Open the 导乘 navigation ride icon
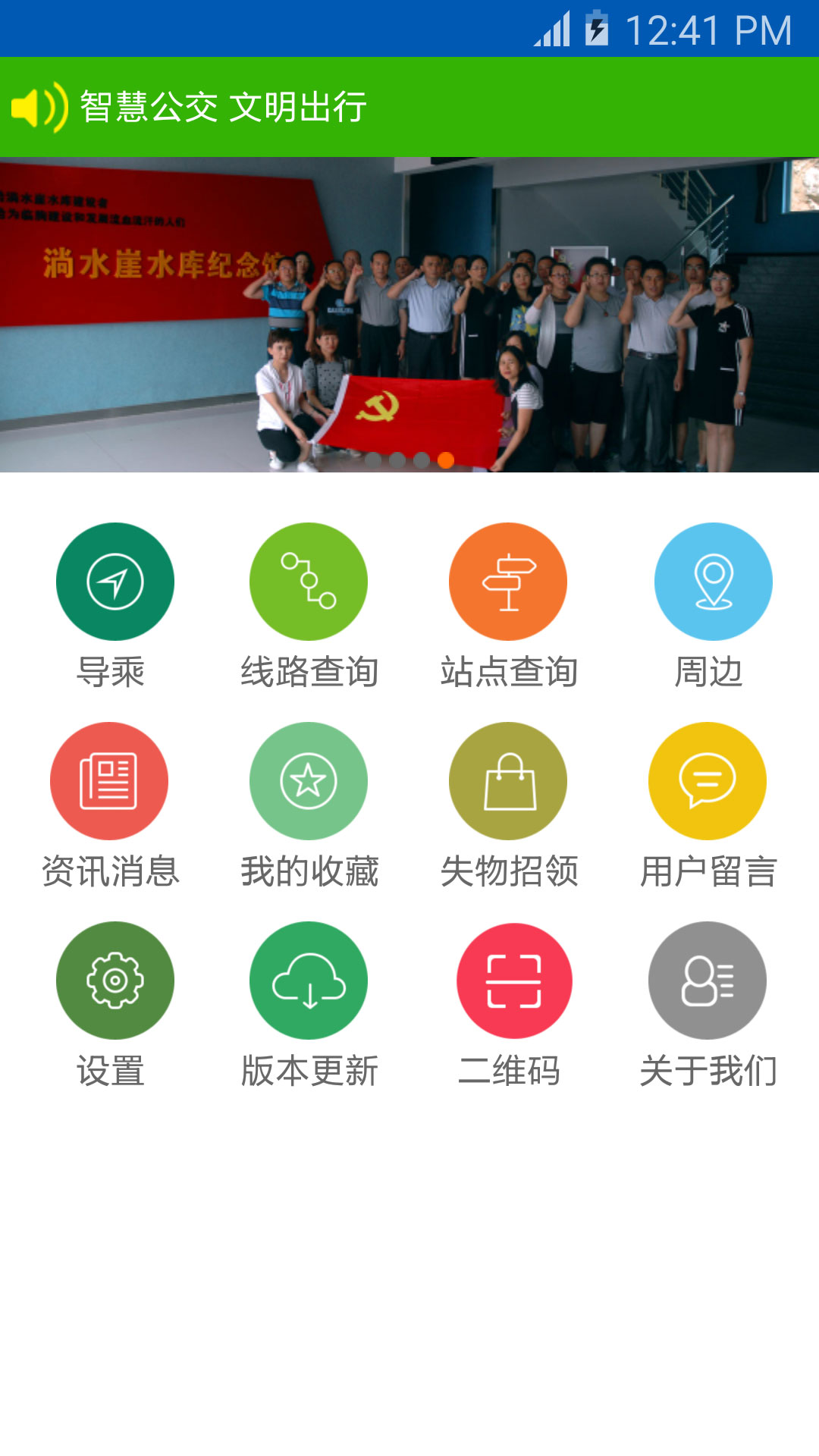819x1456 pixels. (115, 582)
